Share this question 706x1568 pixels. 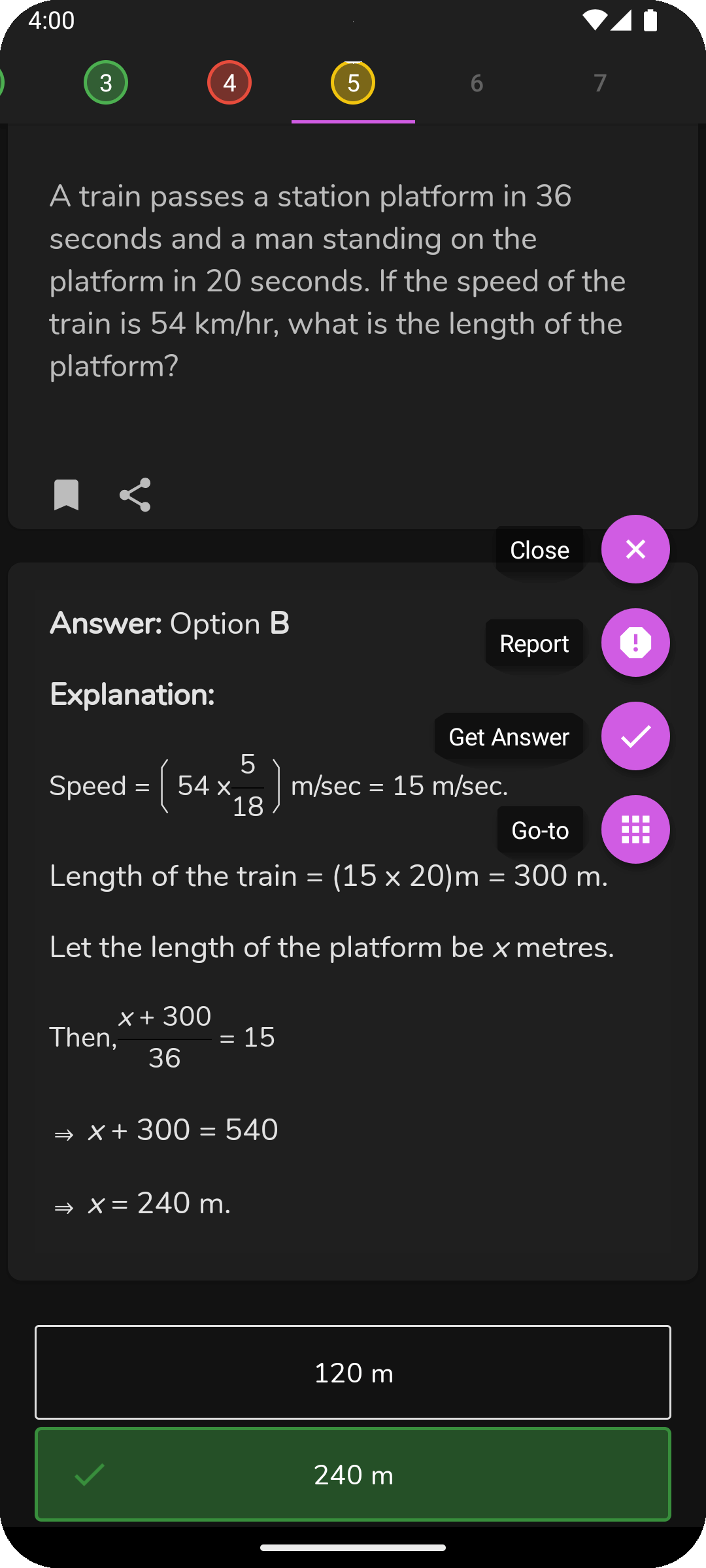tap(135, 495)
